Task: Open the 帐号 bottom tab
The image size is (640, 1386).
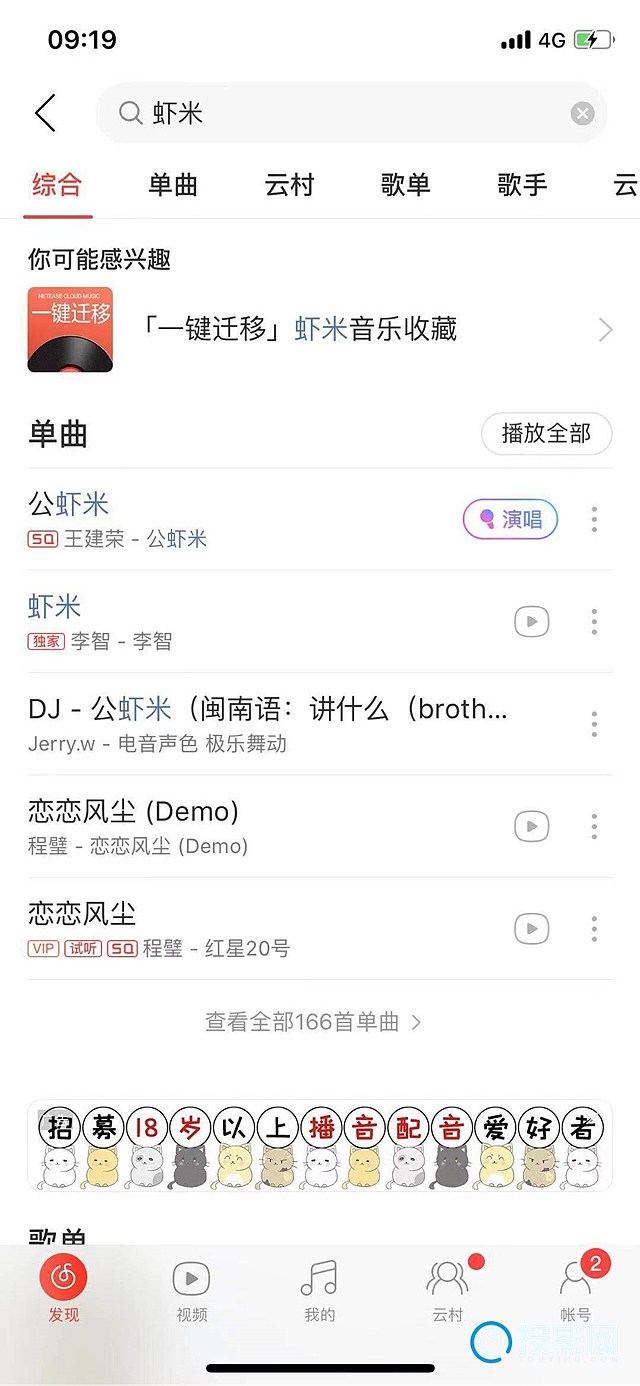Action: tap(575, 1290)
